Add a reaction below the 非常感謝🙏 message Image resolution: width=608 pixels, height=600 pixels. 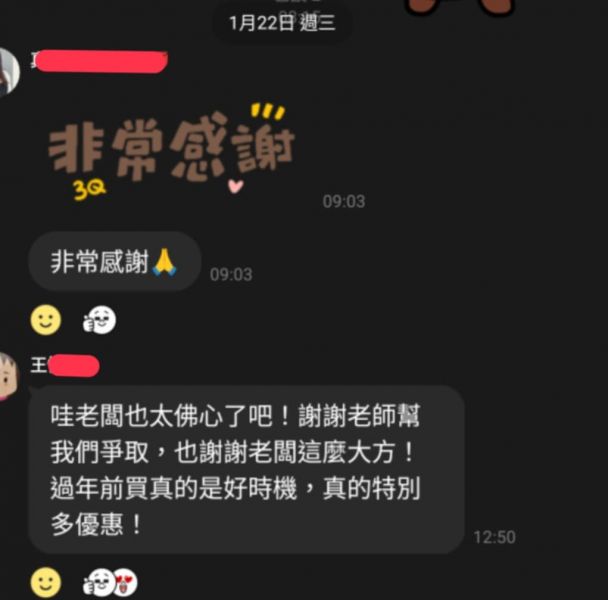click(45, 320)
